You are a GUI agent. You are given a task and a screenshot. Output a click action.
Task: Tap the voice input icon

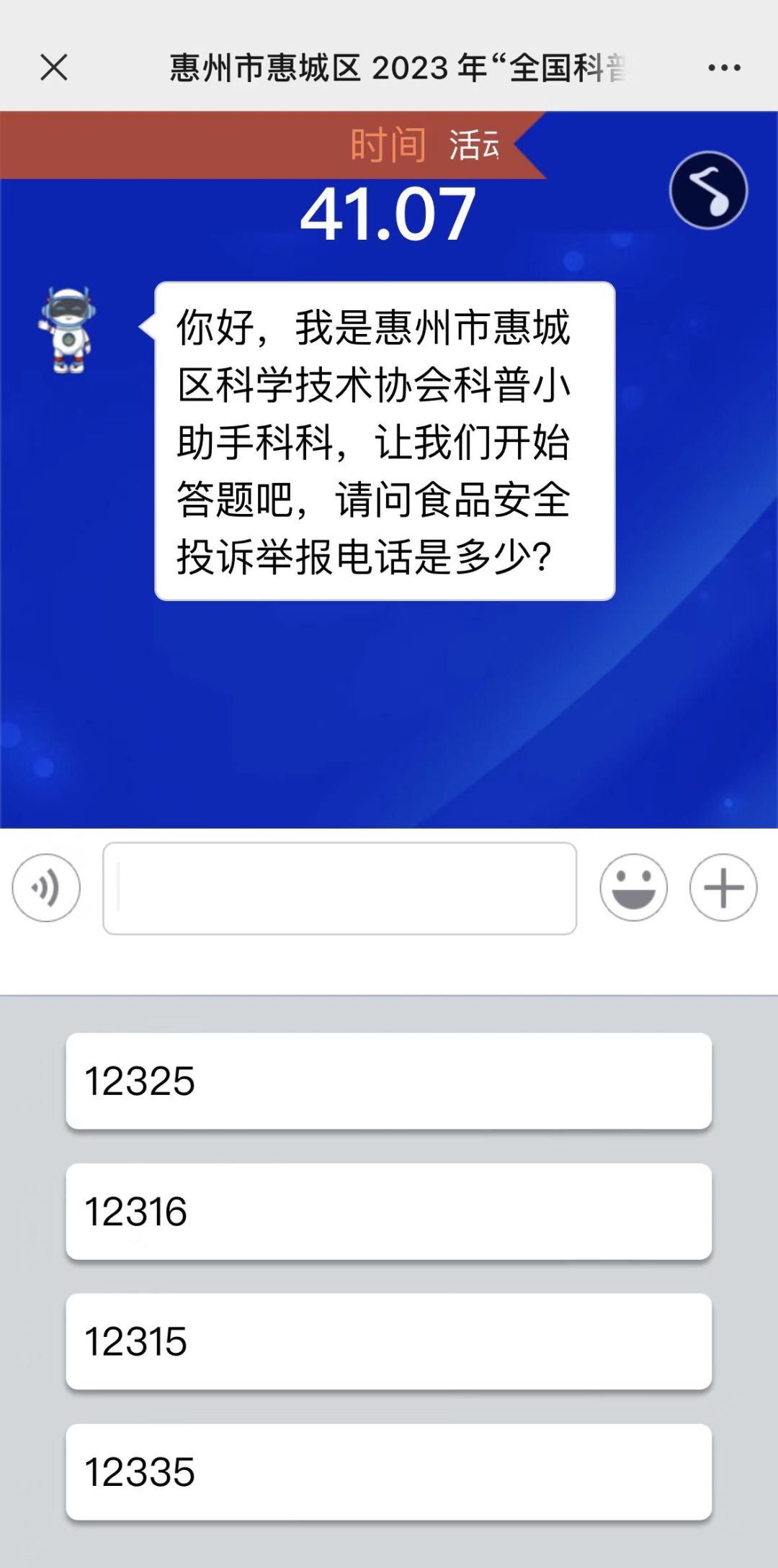[x=46, y=888]
